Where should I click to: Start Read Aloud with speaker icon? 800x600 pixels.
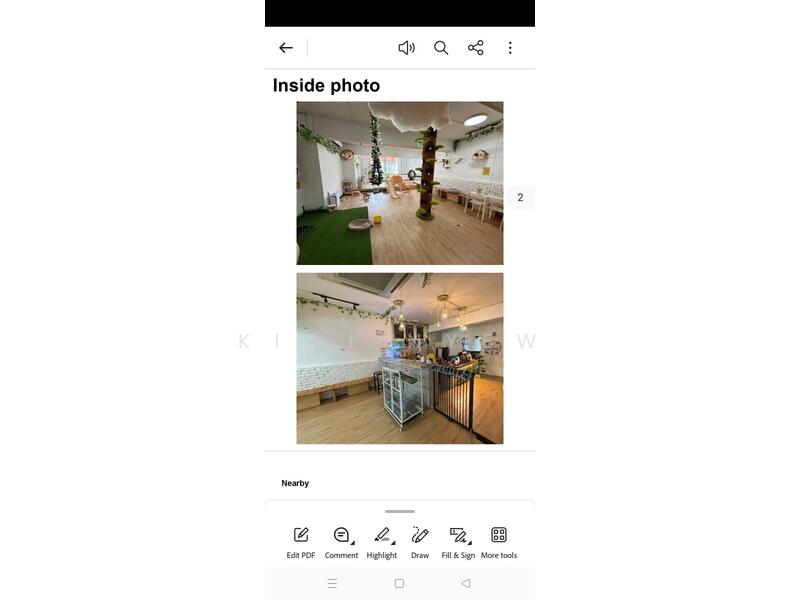pyautogui.click(x=406, y=48)
